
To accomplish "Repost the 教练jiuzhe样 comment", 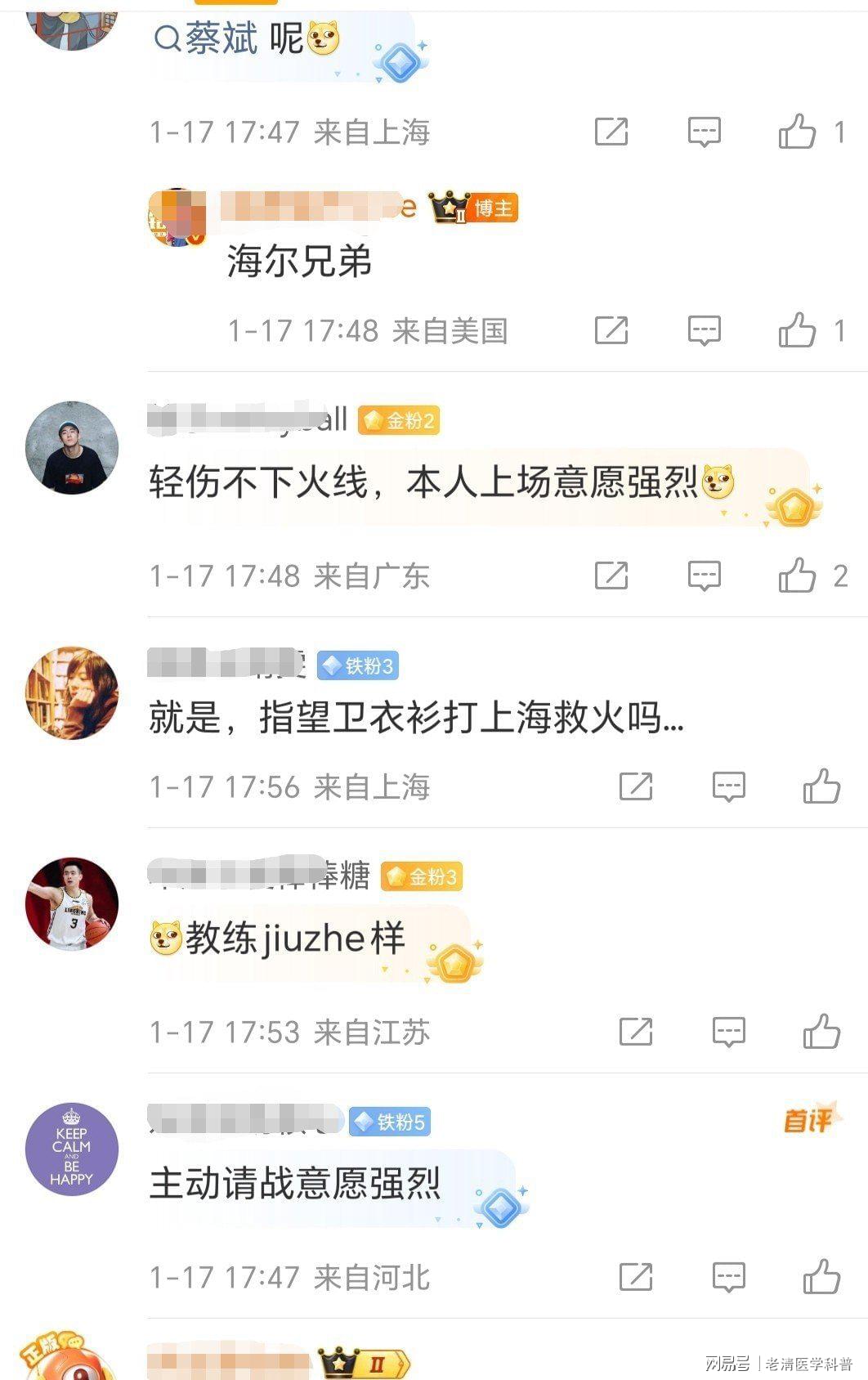I will (636, 1031).
